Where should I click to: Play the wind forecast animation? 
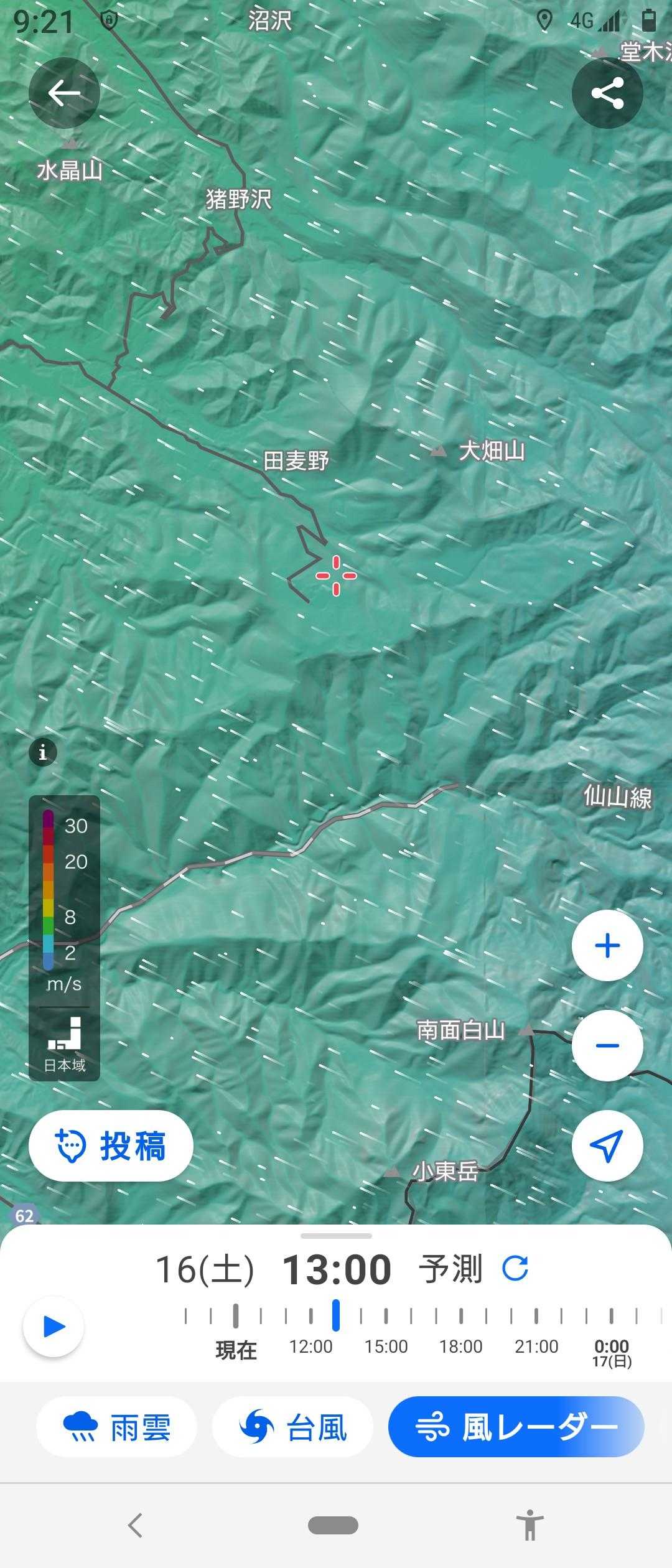[54, 1326]
